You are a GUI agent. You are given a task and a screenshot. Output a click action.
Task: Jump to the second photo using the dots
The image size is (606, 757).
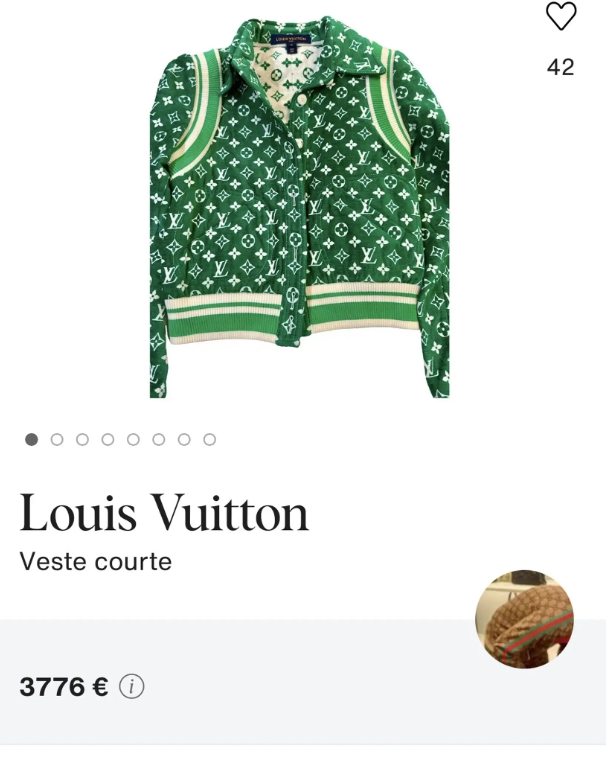pyautogui.click(x=57, y=439)
